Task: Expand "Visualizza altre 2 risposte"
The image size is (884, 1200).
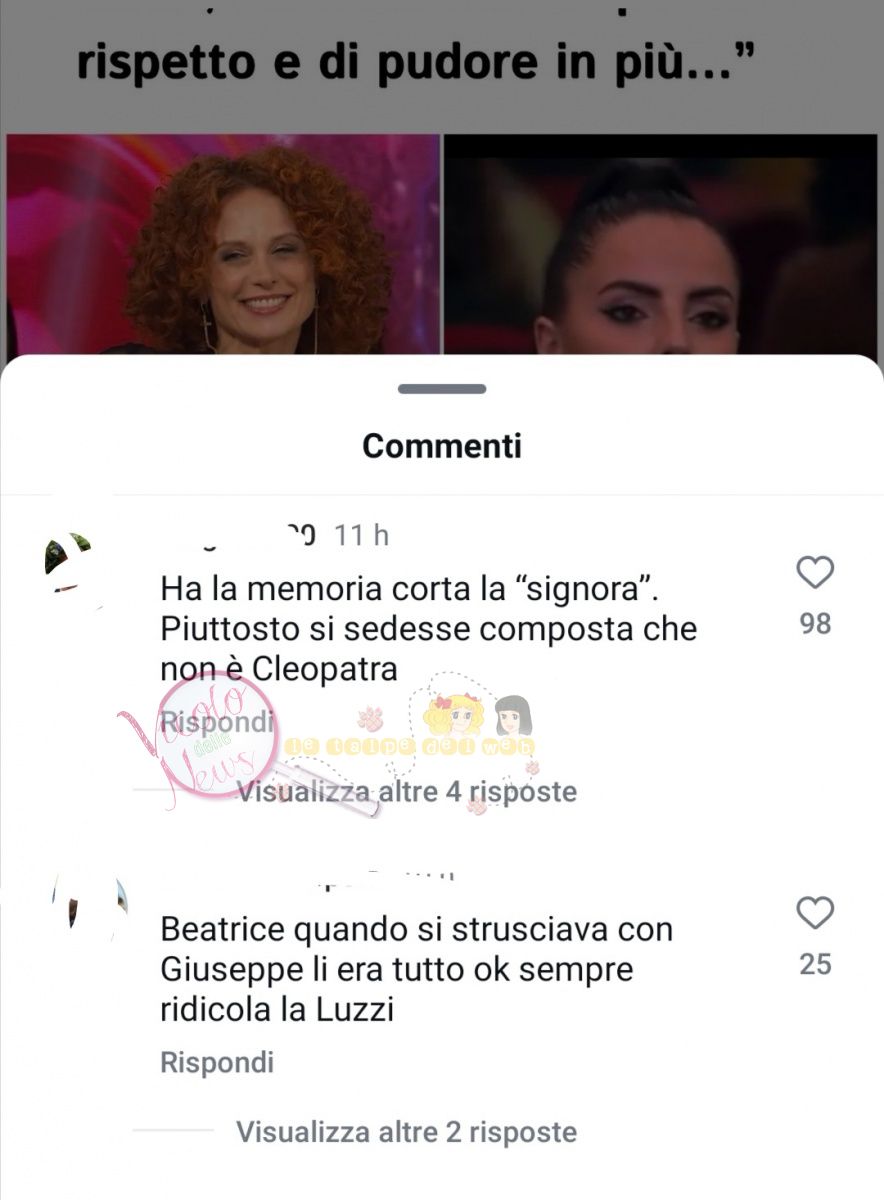Action: click(x=406, y=1132)
